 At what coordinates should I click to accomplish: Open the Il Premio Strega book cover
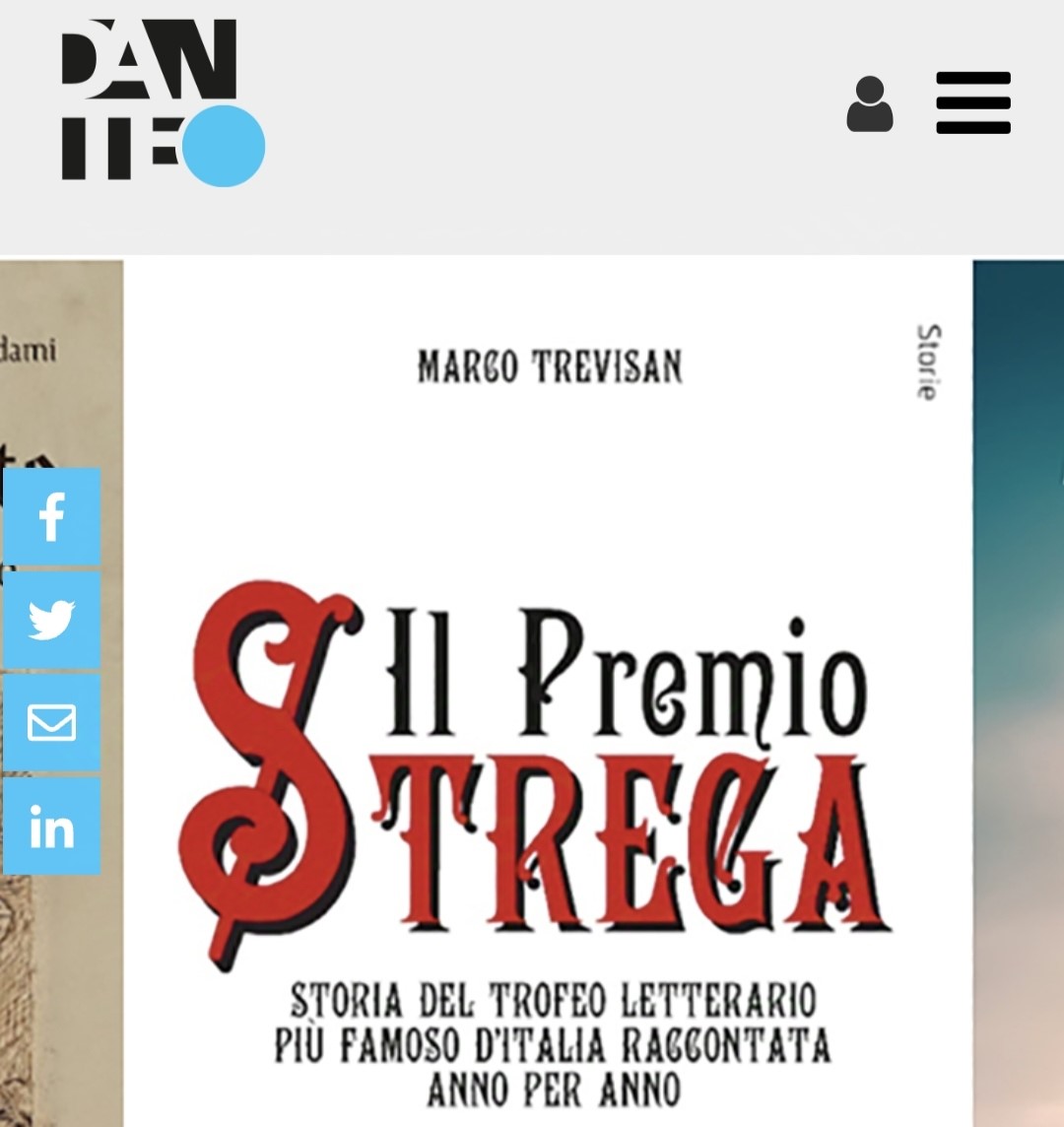[x=548, y=694]
